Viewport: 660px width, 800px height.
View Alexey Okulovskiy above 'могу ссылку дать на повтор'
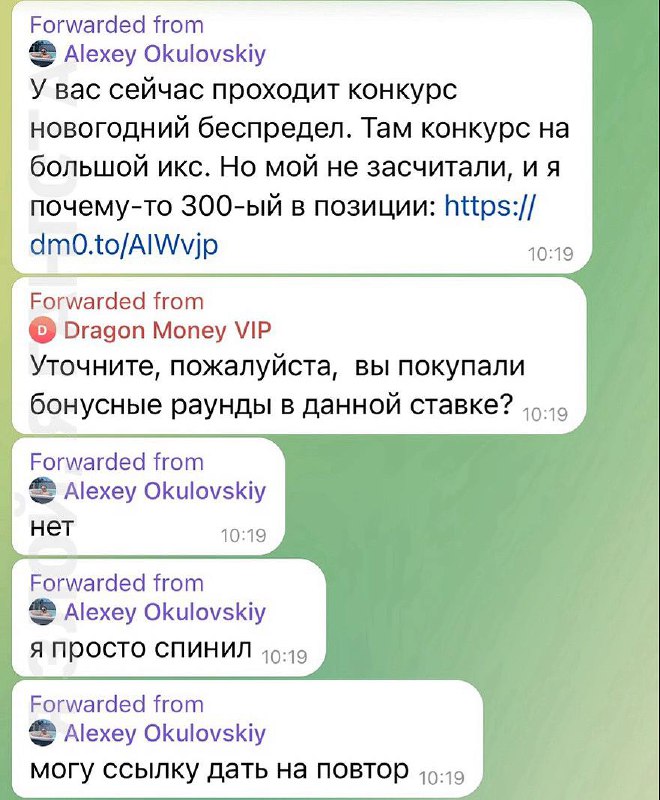tap(165, 733)
